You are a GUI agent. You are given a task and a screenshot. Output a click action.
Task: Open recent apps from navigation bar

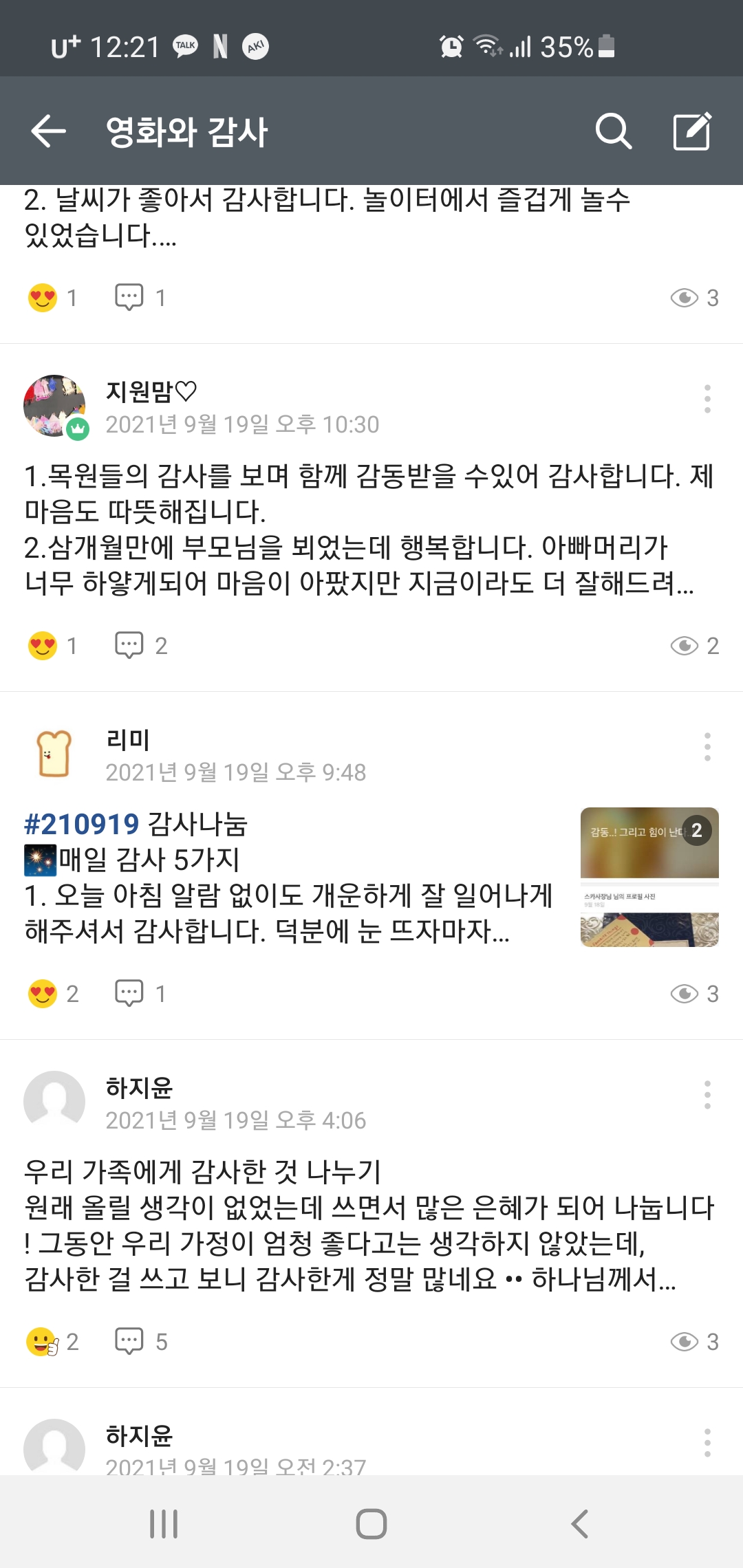click(164, 1524)
